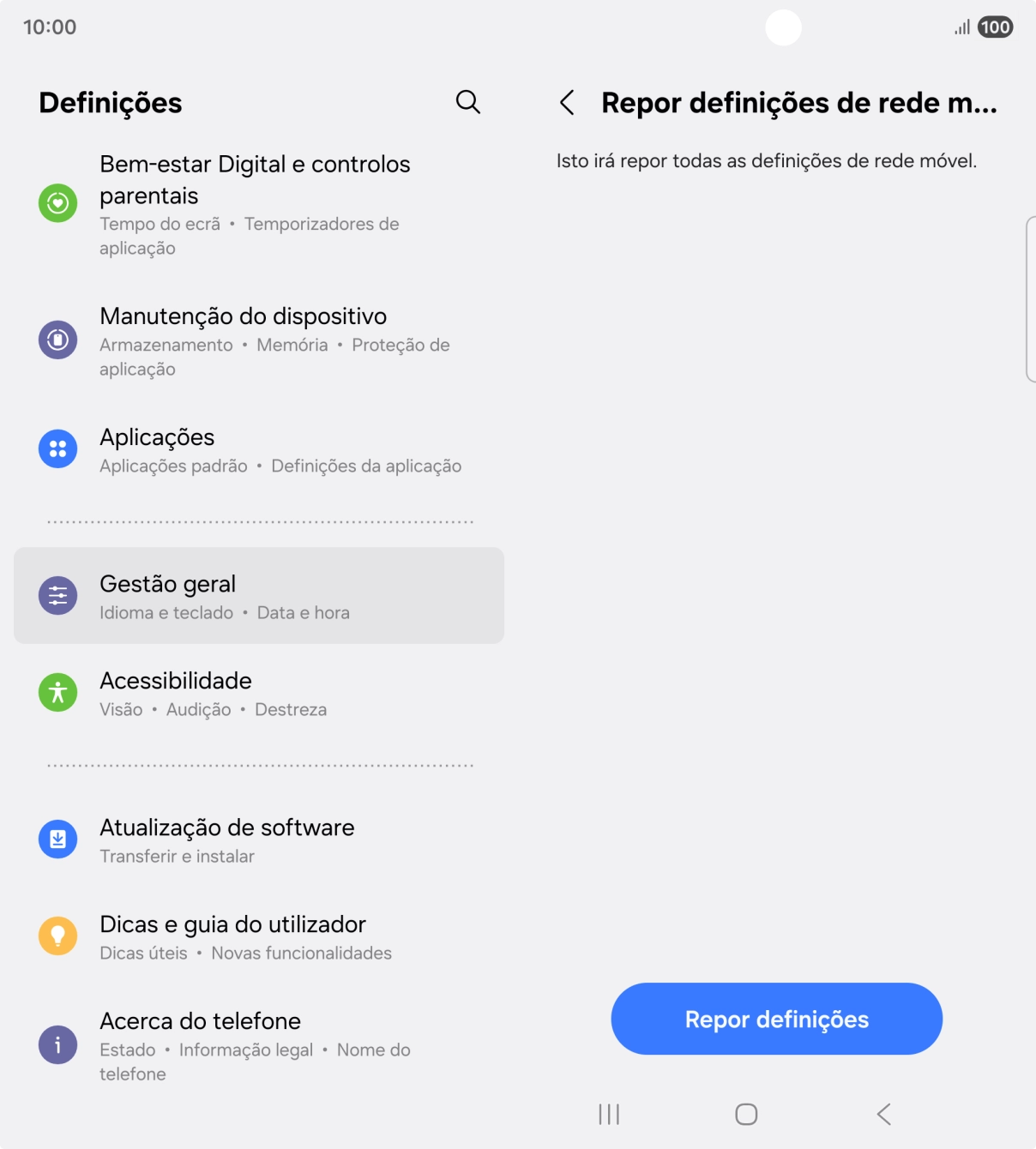1036x1149 pixels.
Task: Open the Aplicações blue grid icon
Action: point(57,448)
